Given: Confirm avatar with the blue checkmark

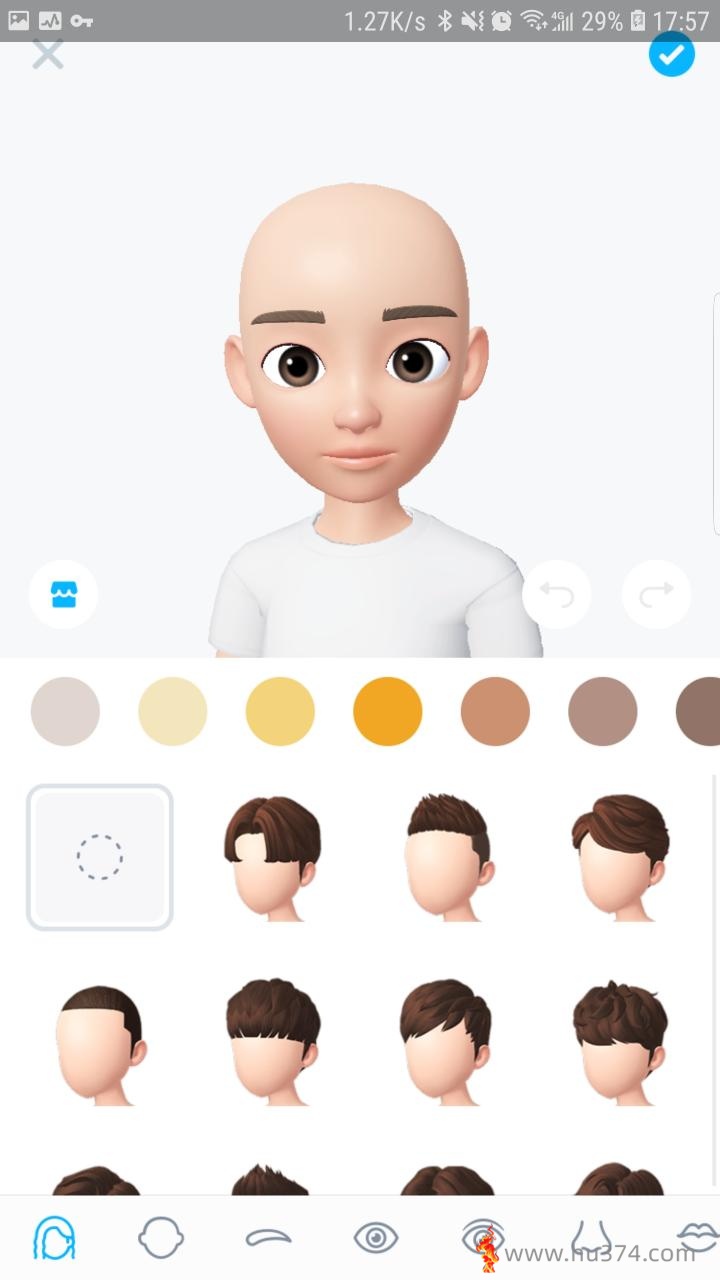Looking at the screenshot, I should coord(671,54).
